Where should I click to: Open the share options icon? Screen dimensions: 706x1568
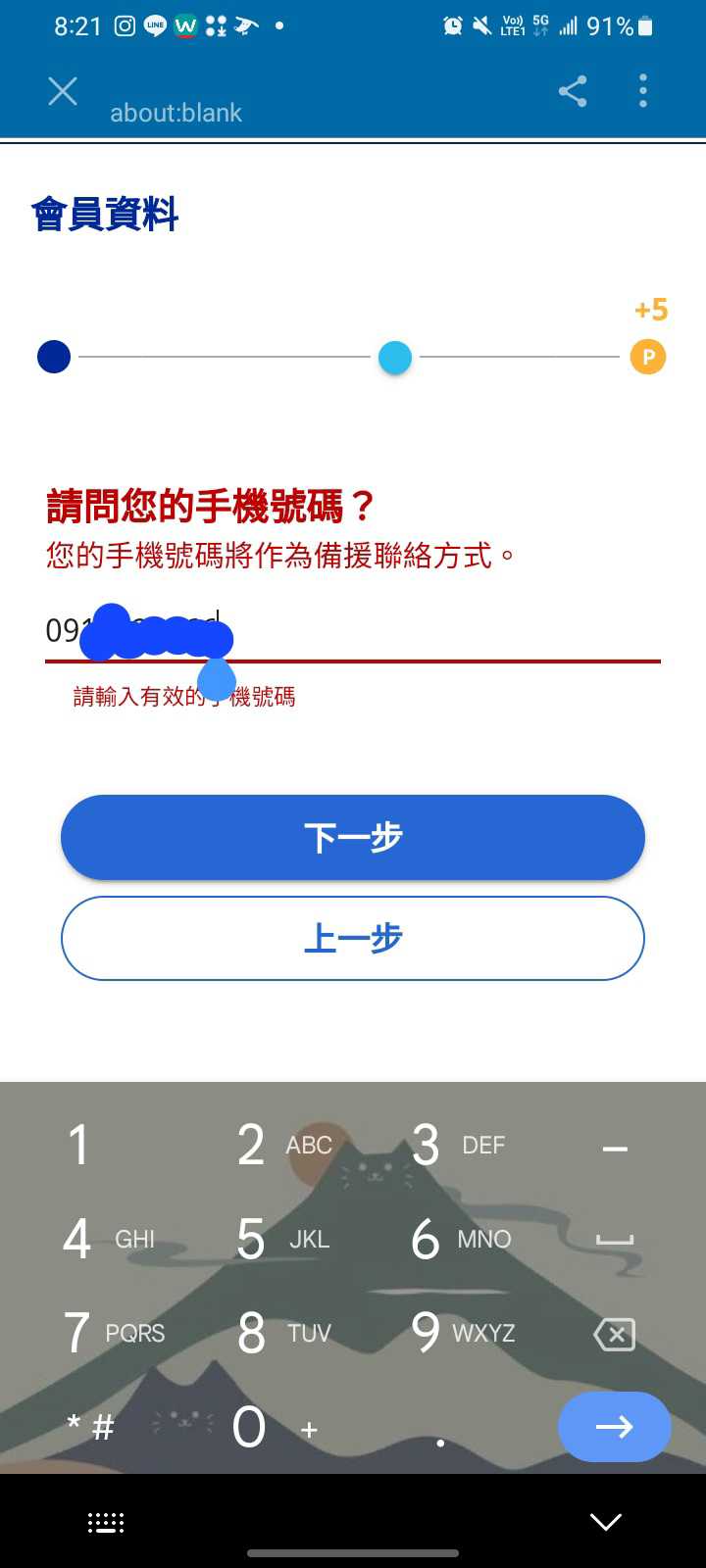(x=573, y=90)
